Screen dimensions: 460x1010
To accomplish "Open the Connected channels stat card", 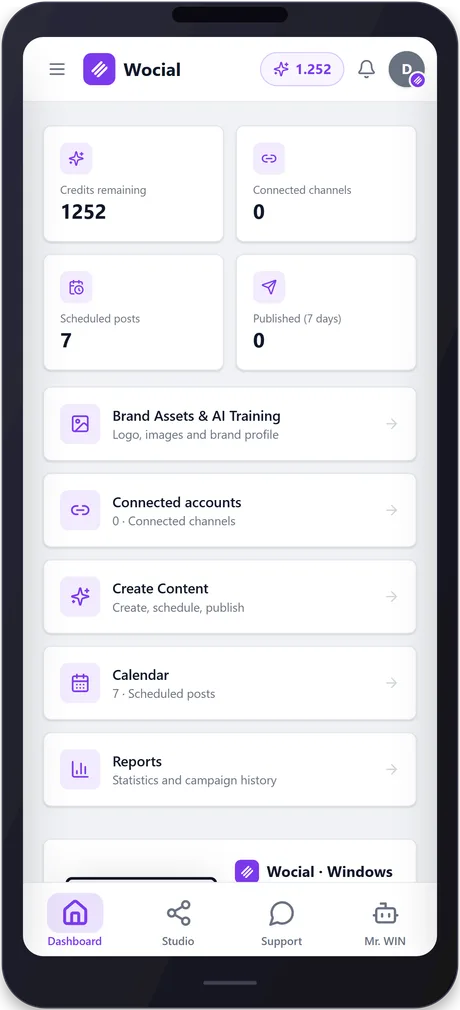I will (x=326, y=184).
